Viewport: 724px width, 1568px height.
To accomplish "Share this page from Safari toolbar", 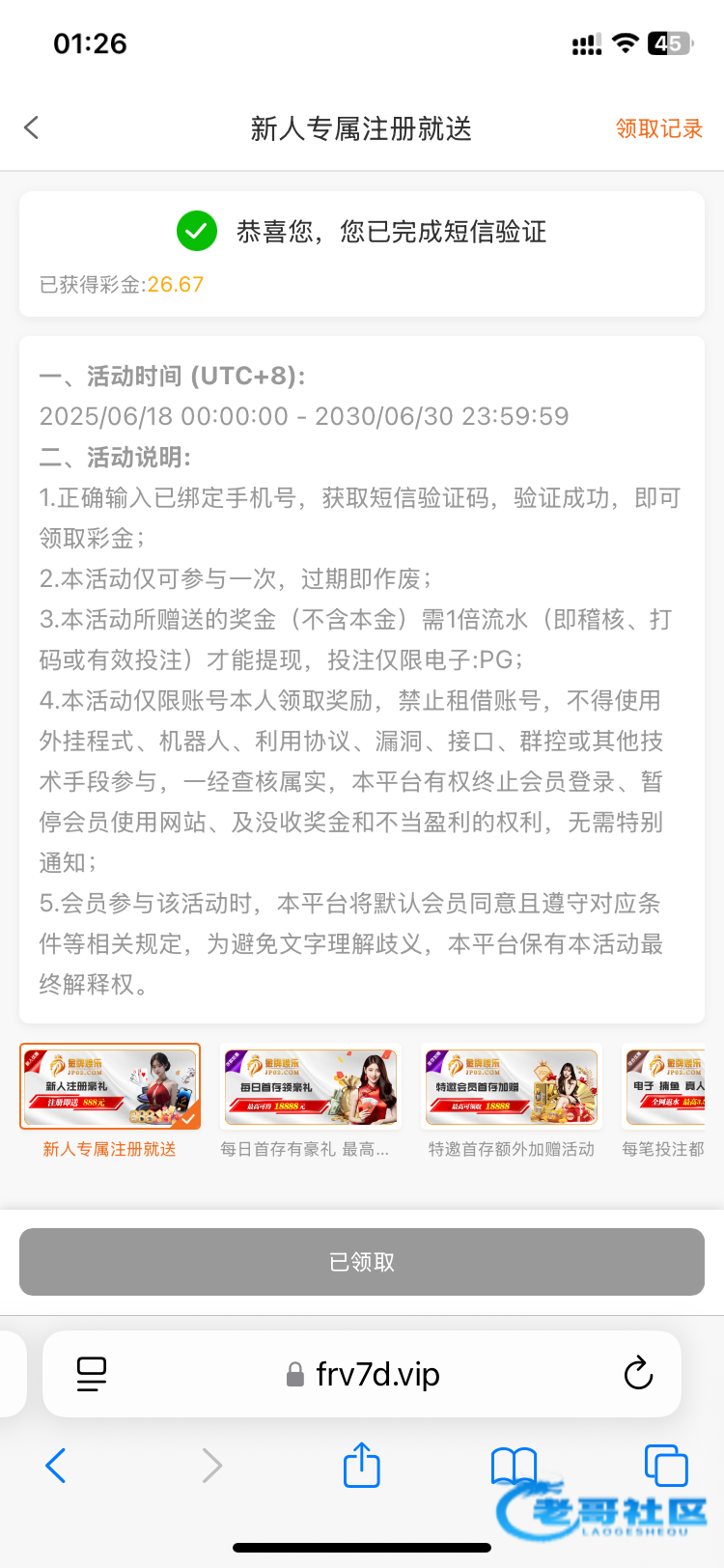I will pyautogui.click(x=362, y=1465).
